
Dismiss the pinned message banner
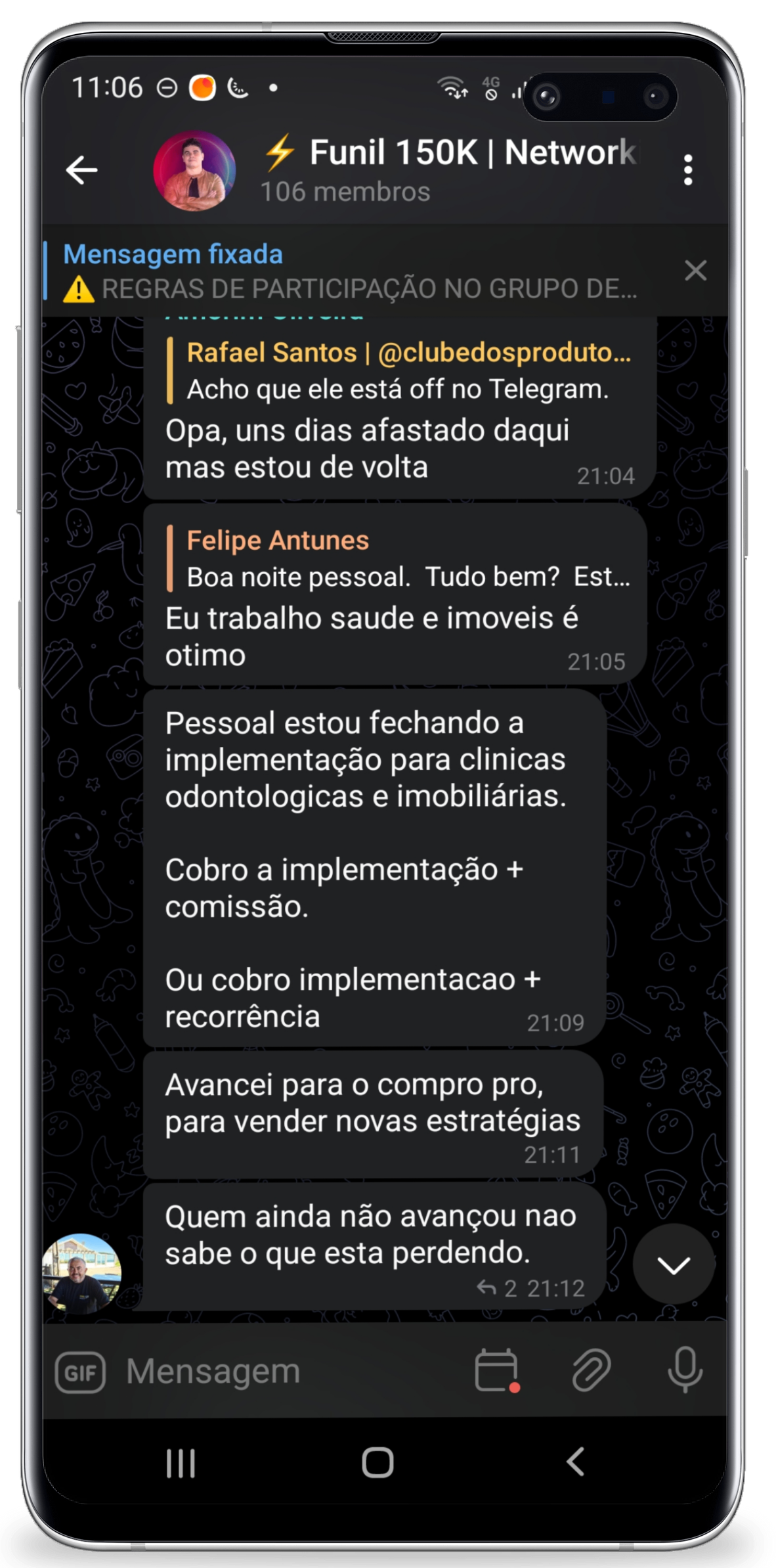pyautogui.click(x=695, y=271)
